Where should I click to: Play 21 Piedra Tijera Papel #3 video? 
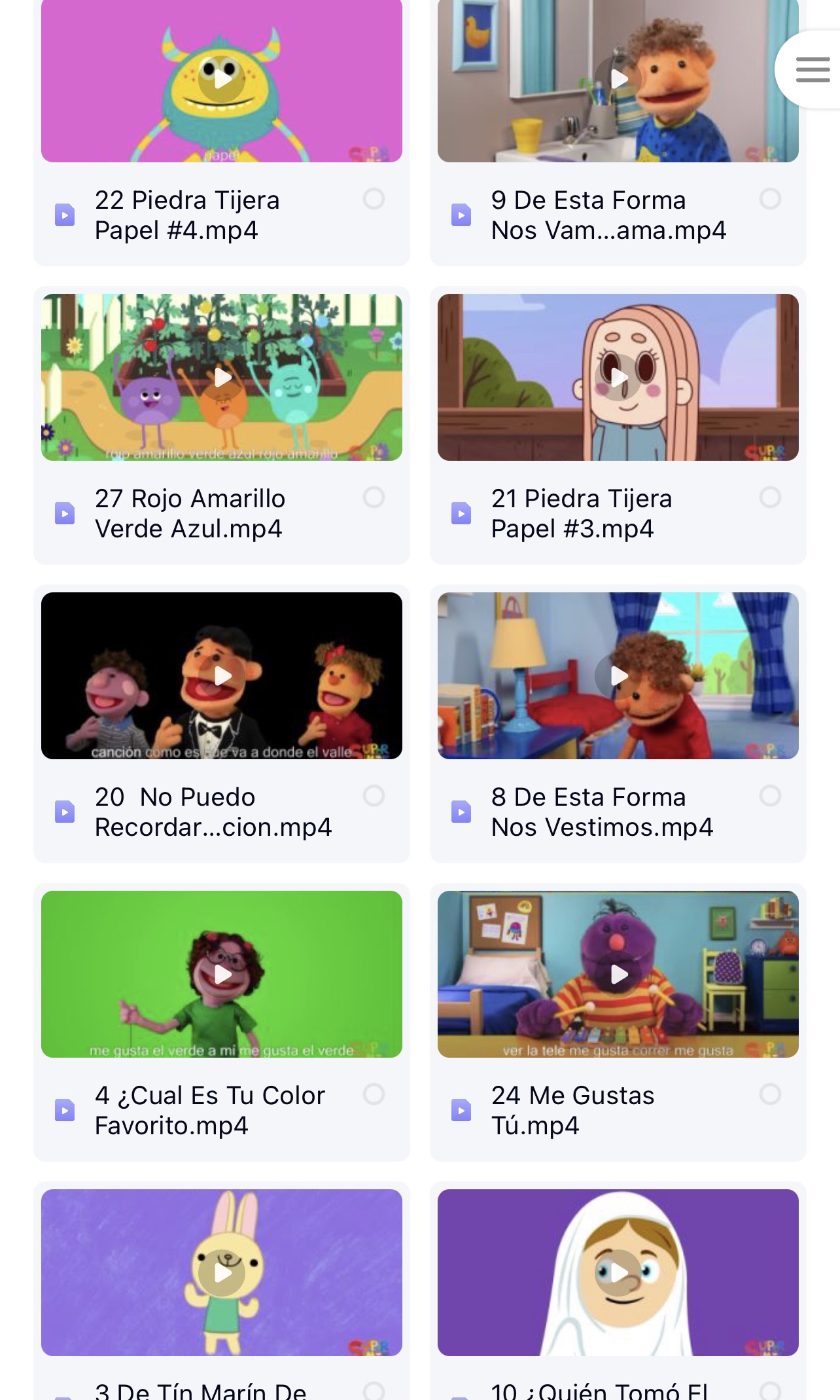pos(618,378)
